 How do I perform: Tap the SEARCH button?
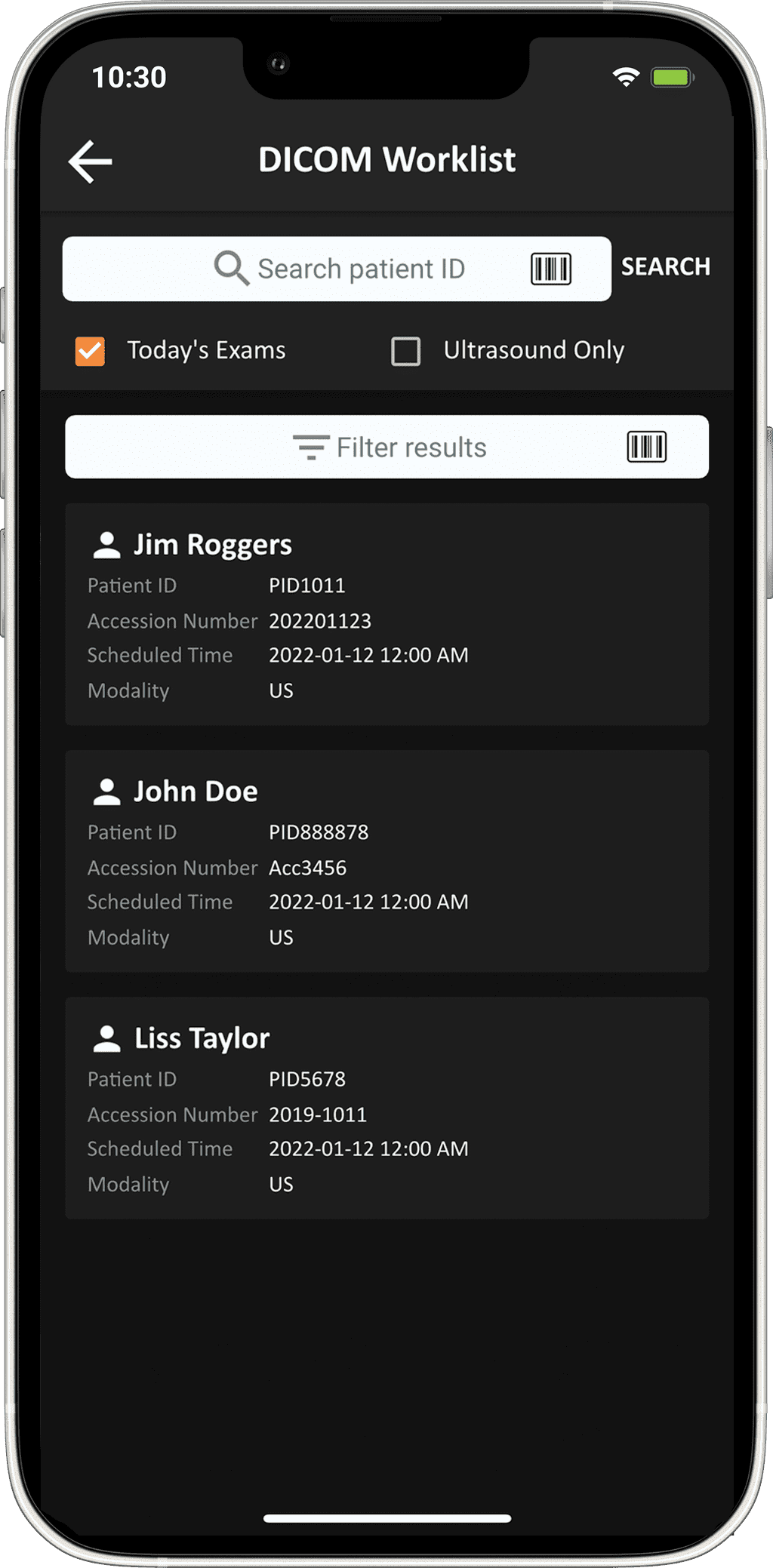coord(665,267)
